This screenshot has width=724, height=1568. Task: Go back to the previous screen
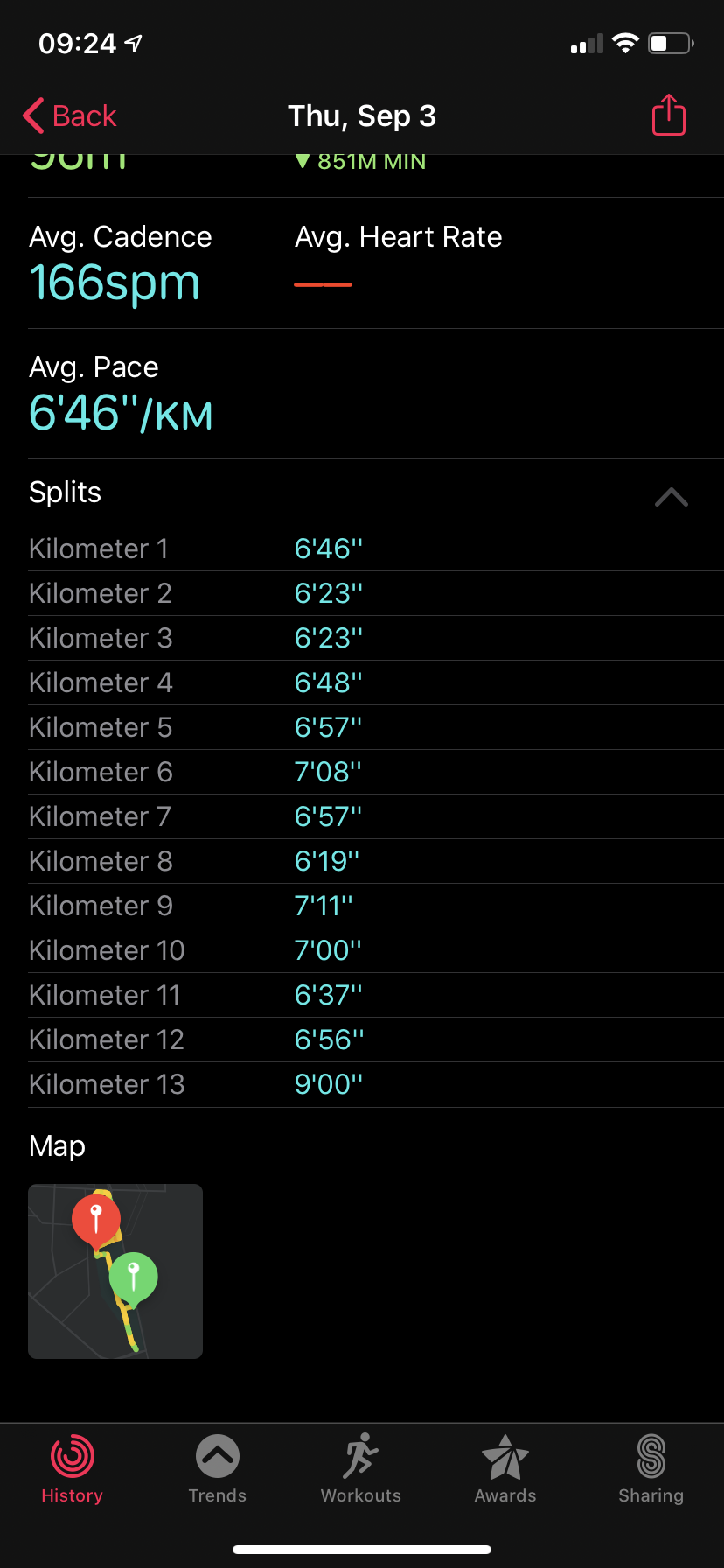pos(70,115)
